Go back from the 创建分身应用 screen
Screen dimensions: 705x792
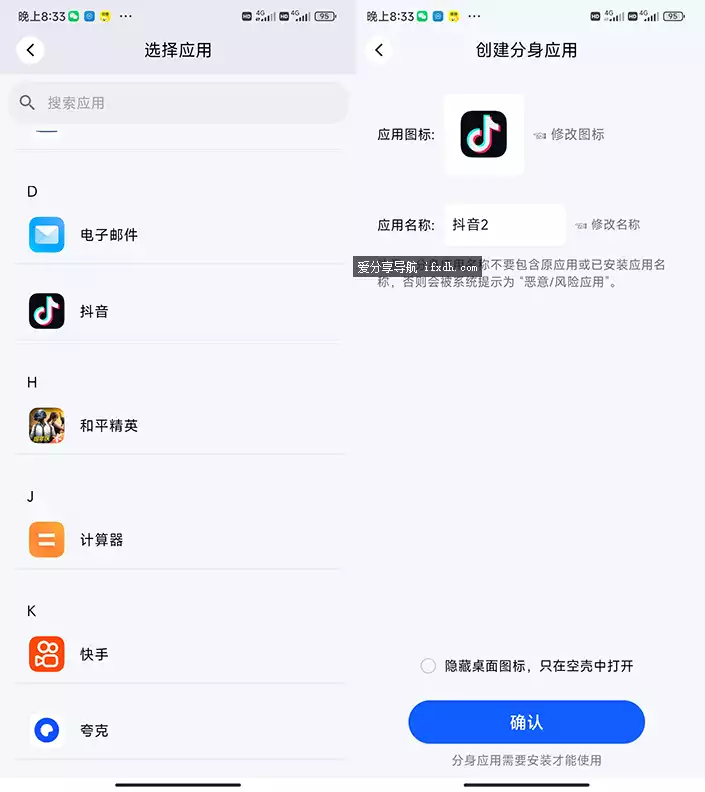coord(379,50)
